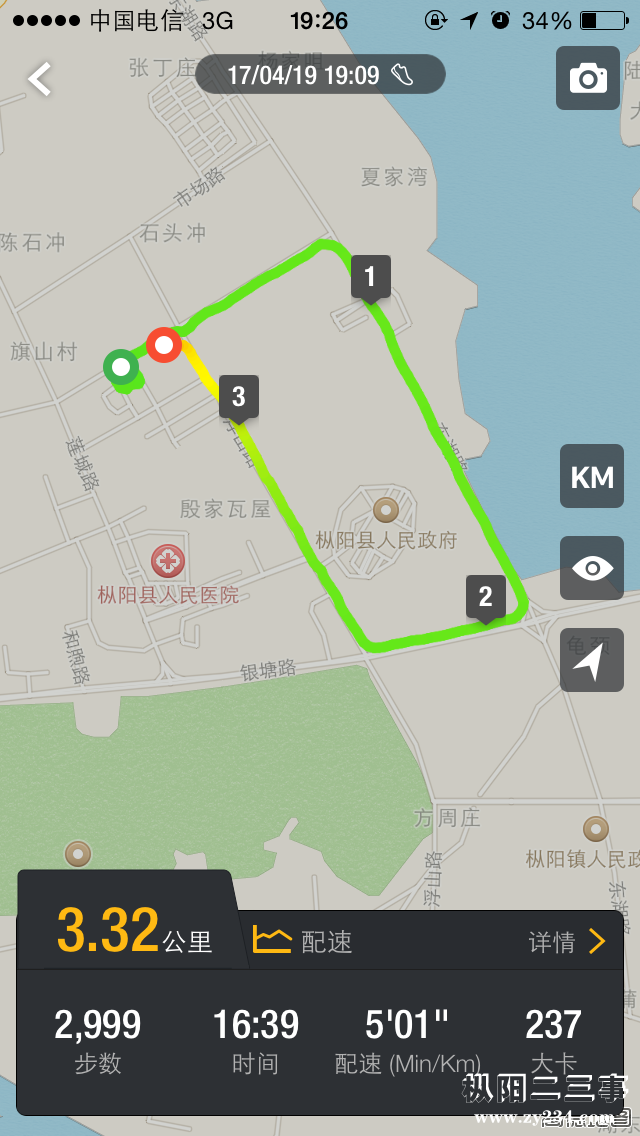Go back with the top-left arrow
This screenshot has width=640, height=1136.
40,79
